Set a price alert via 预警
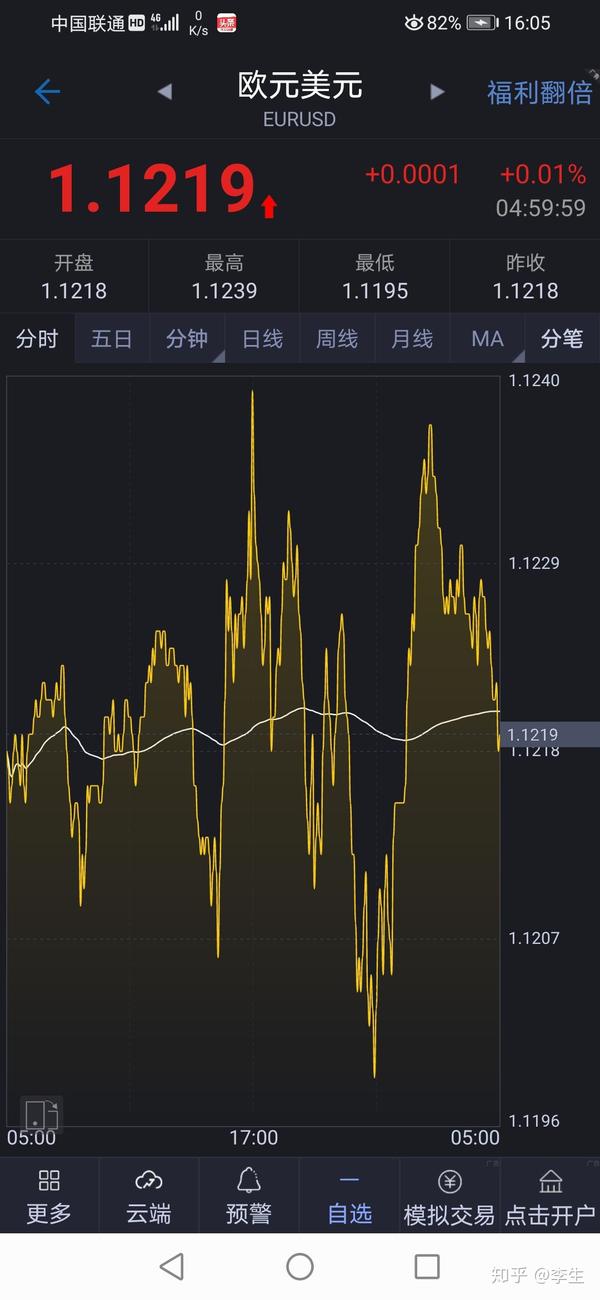 click(249, 1196)
